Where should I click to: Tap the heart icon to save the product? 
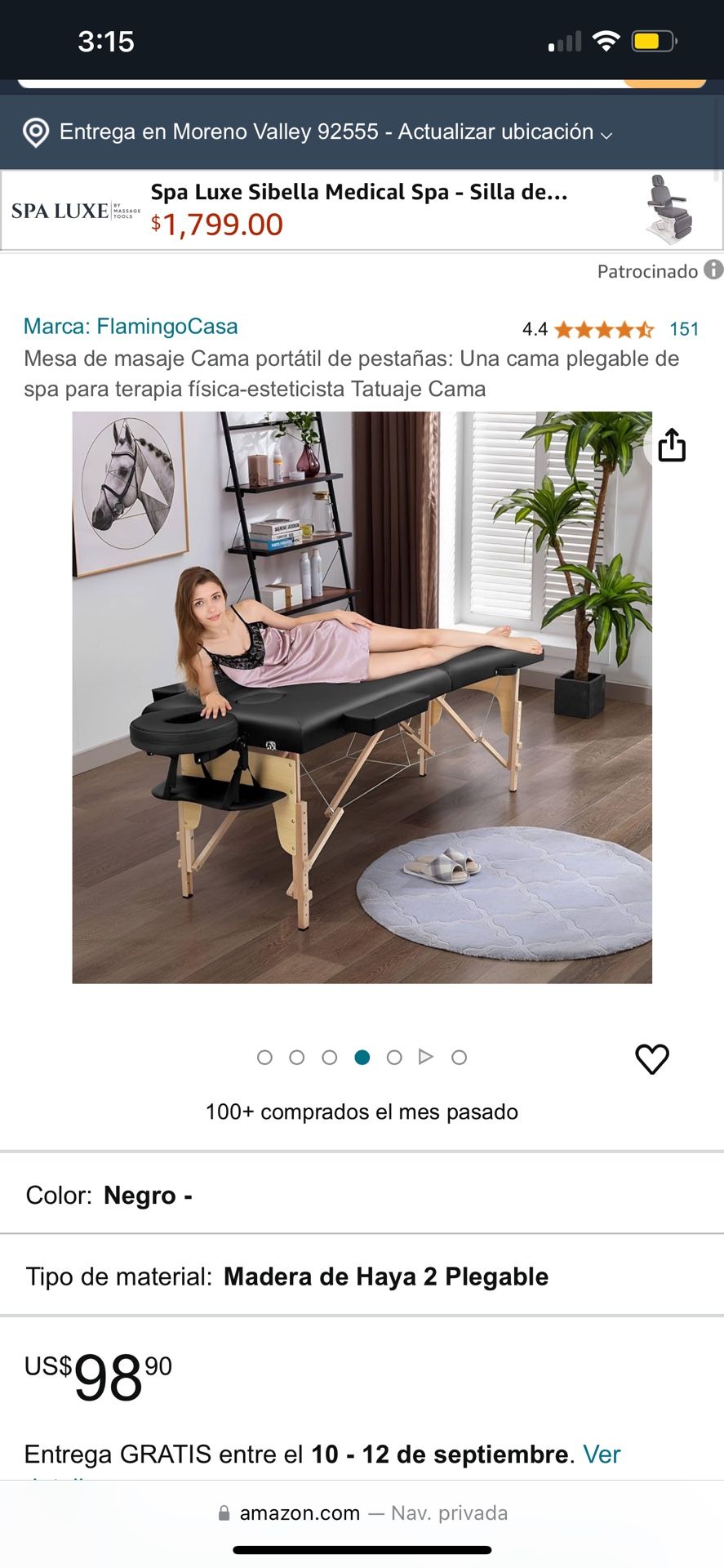coord(651,1060)
